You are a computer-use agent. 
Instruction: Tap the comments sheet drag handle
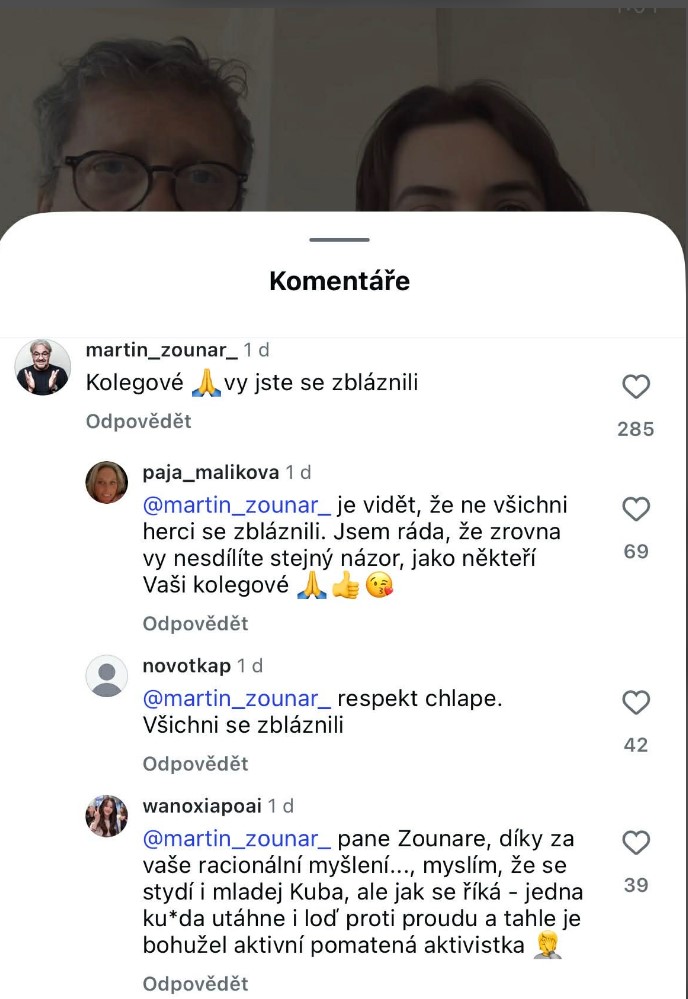point(340,240)
